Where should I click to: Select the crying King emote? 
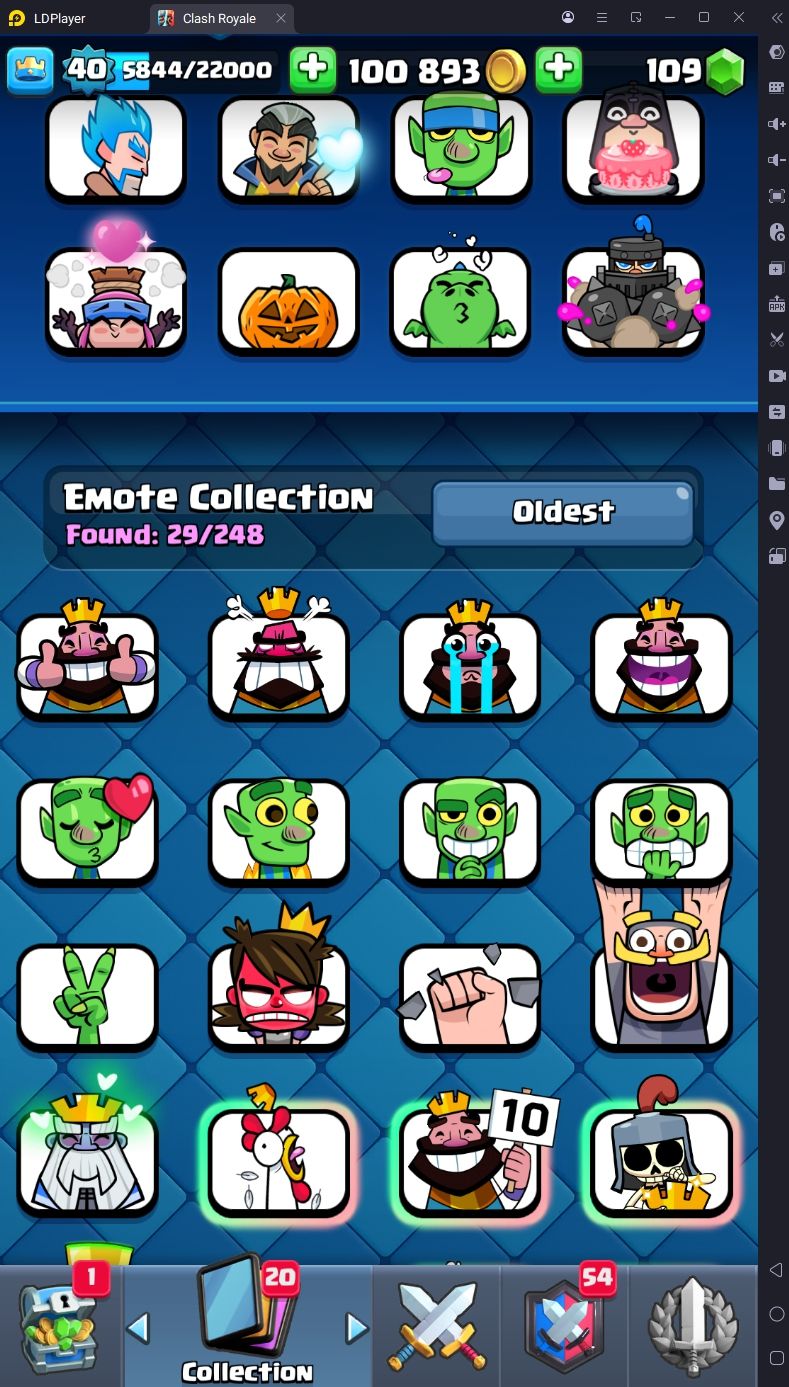tap(470, 664)
